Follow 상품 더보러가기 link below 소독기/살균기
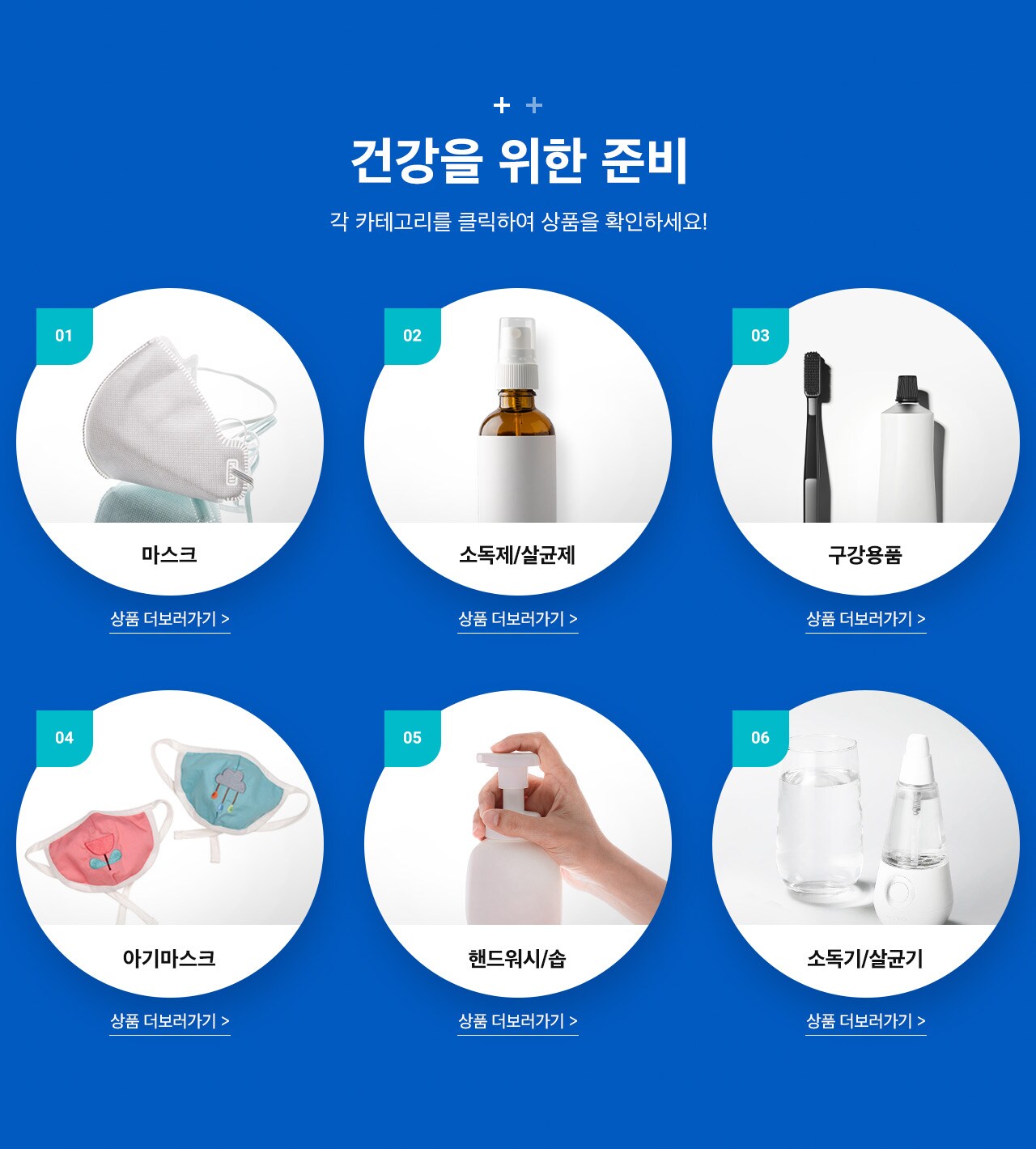1036x1149 pixels. coord(865,1021)
